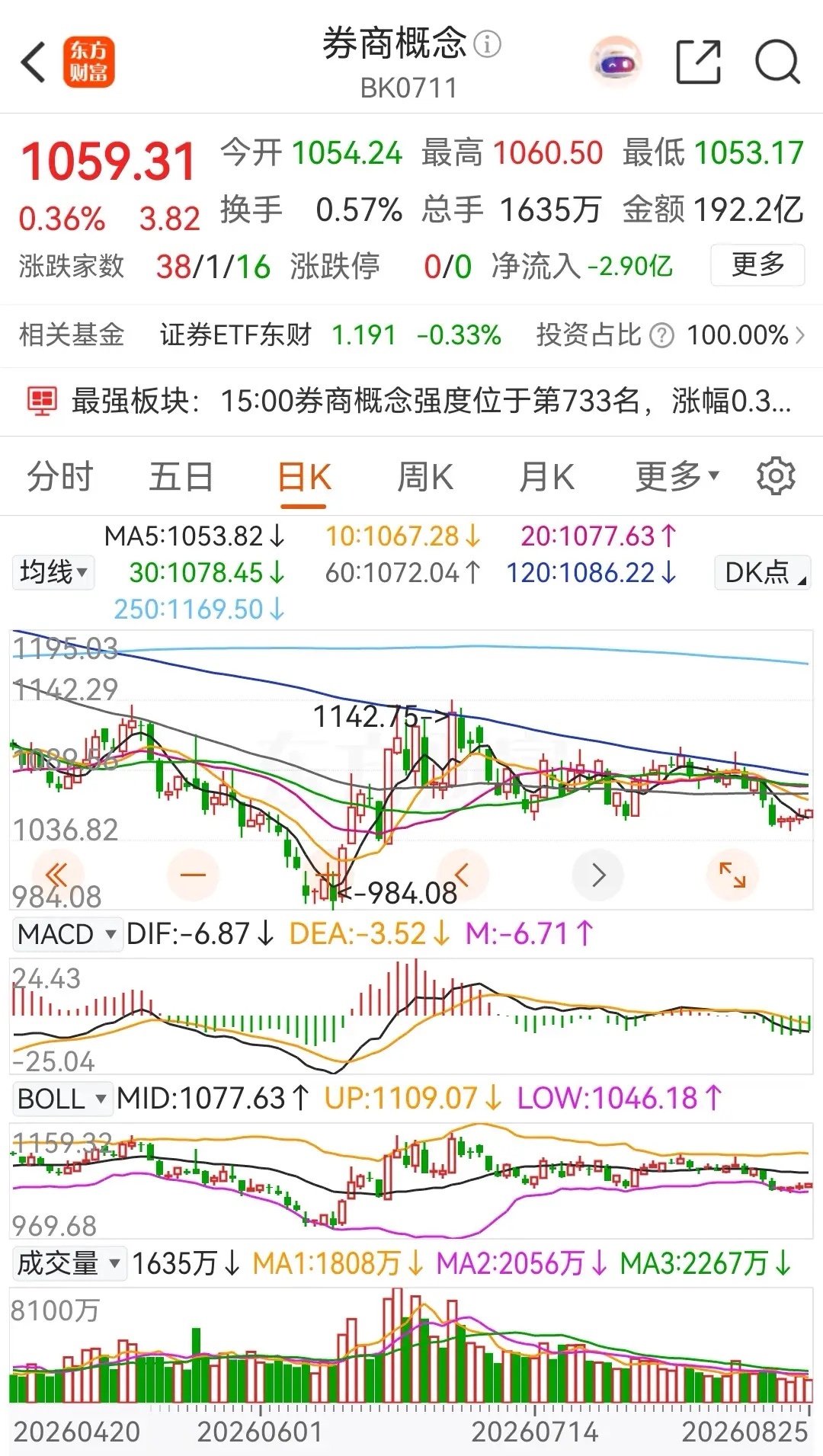Viewport: 823px width, 1456px height.
Task: Open the robot assistant avatar
Action: [x=616, y=62]
